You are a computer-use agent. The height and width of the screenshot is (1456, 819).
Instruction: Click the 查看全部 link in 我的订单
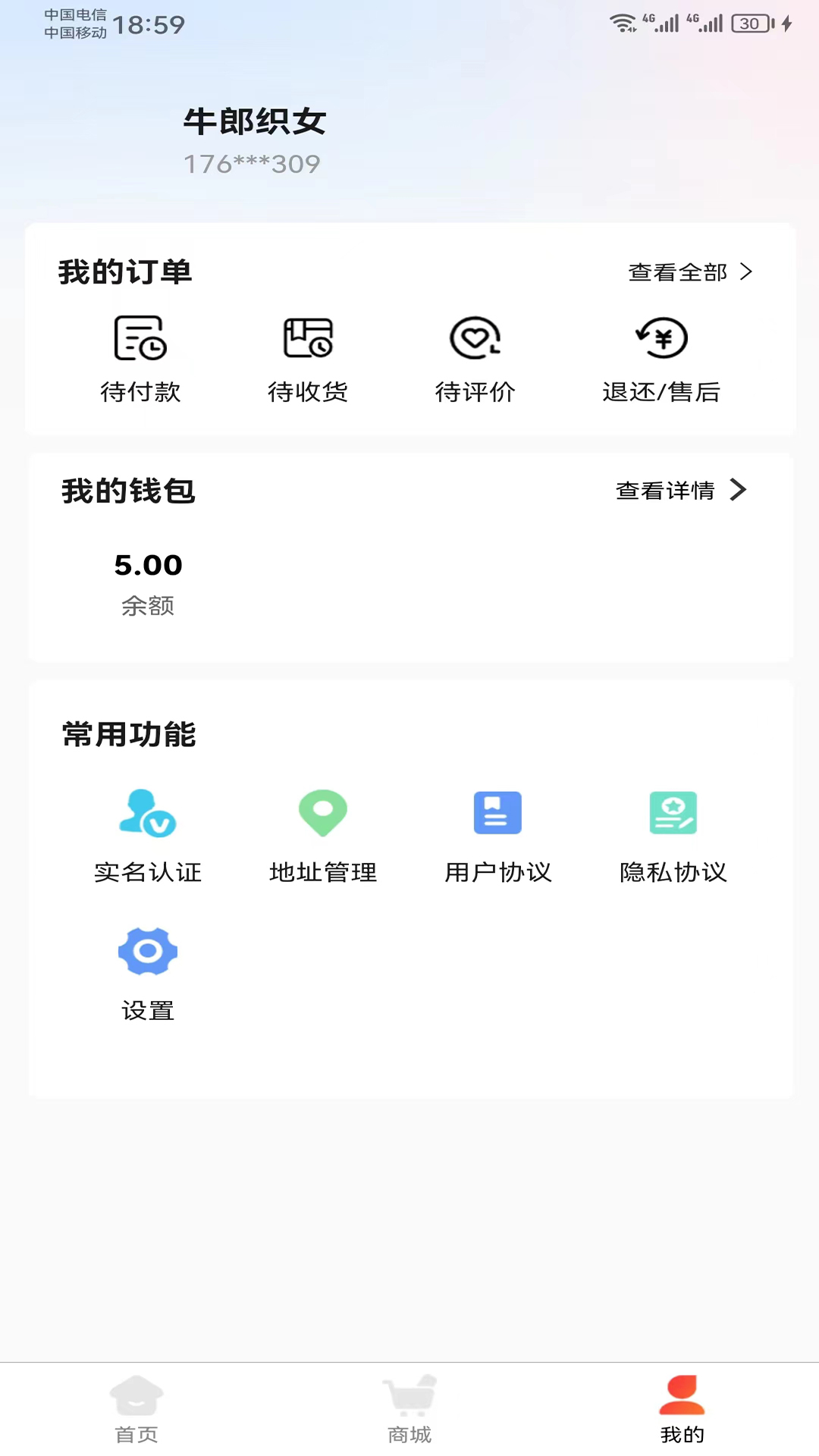pos(676,271)
